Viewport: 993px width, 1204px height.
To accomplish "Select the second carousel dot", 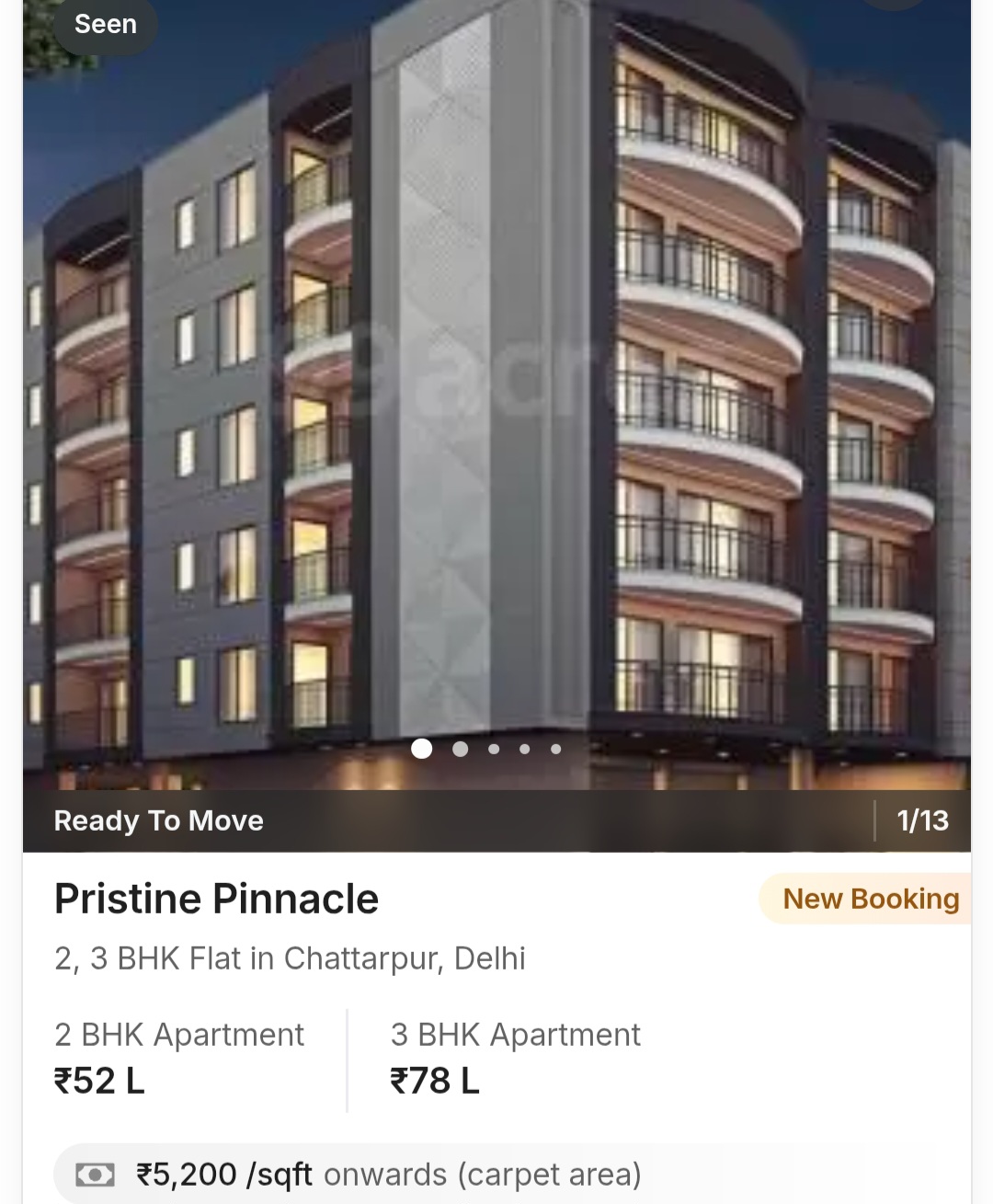I will (x=458, y=750).
